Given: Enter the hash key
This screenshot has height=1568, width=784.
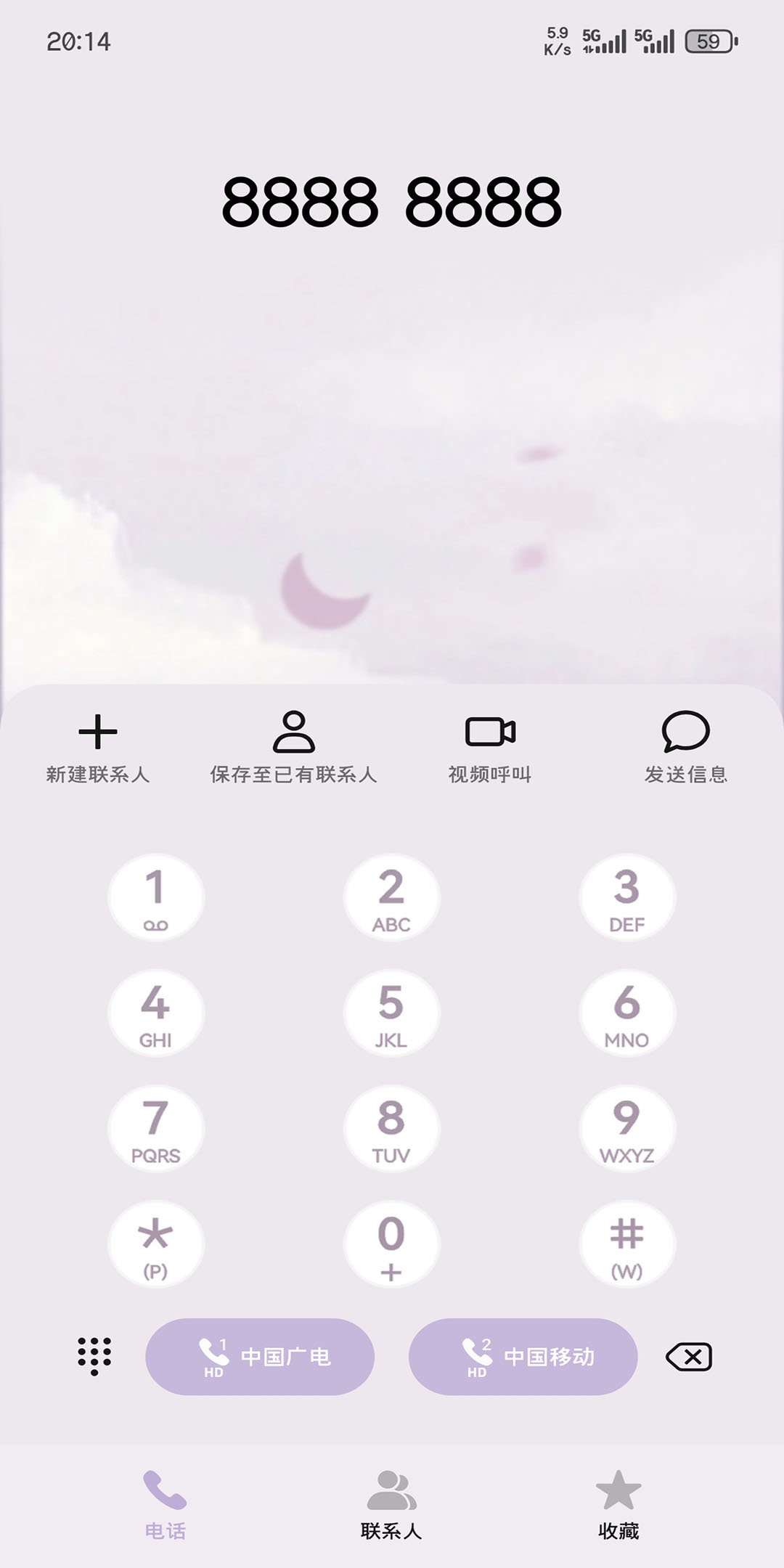Looking at the screenshot, I should [x=626, y=1244].
